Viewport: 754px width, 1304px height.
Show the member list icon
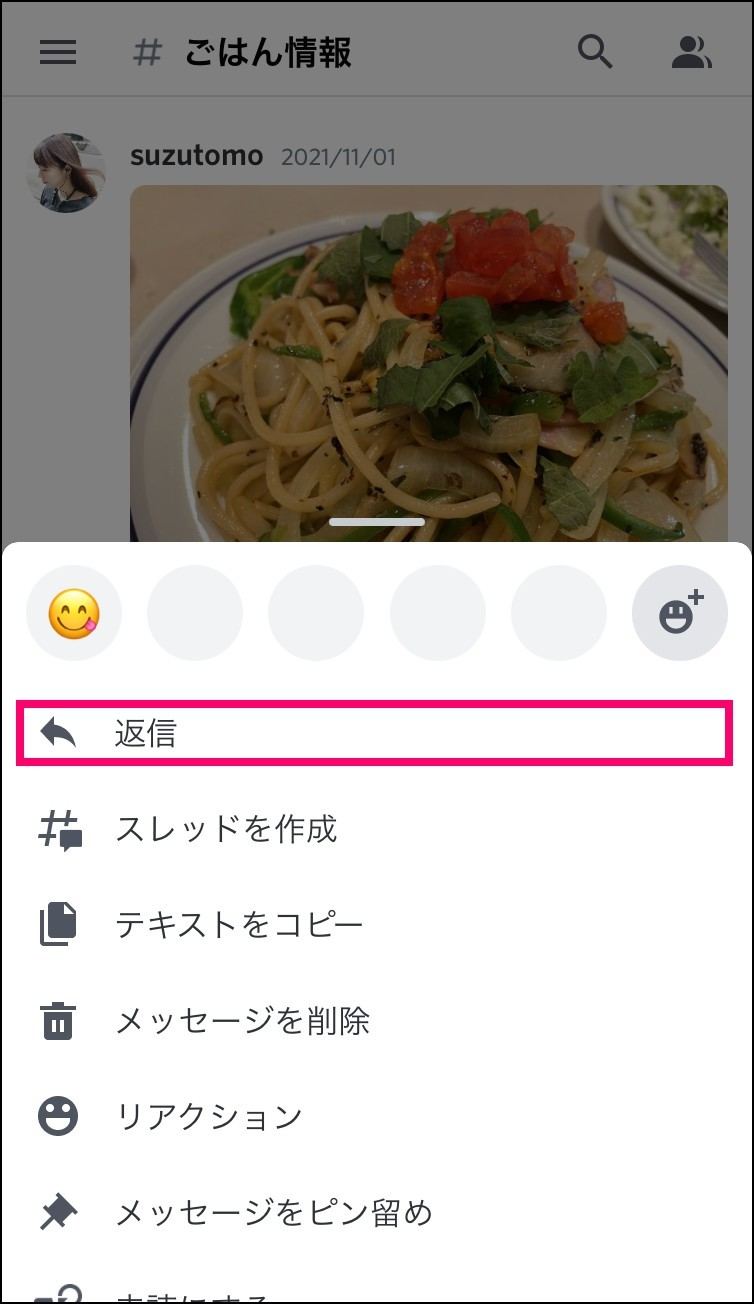point(691,51)
